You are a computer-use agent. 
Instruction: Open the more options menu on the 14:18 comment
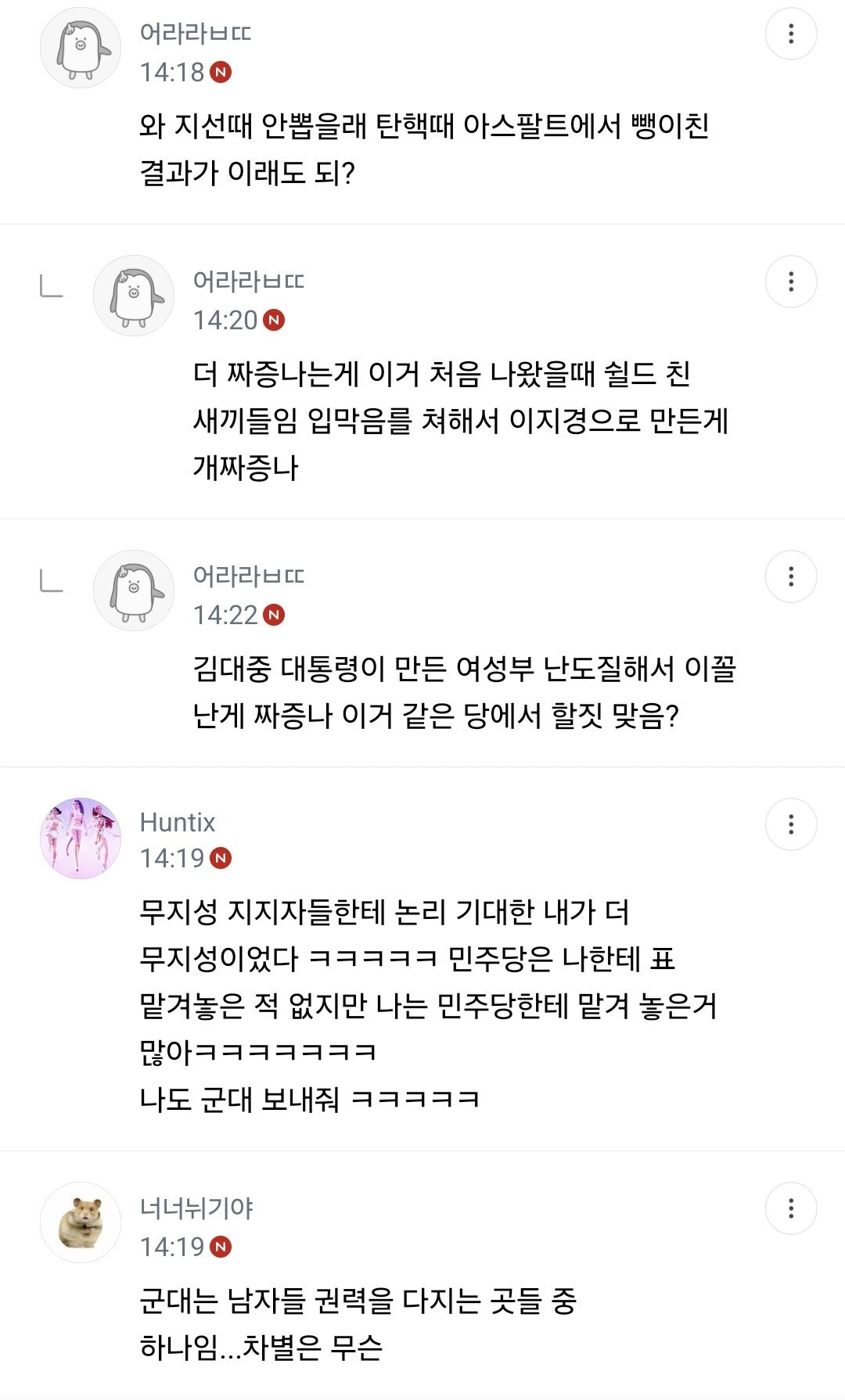pos(791,34)
